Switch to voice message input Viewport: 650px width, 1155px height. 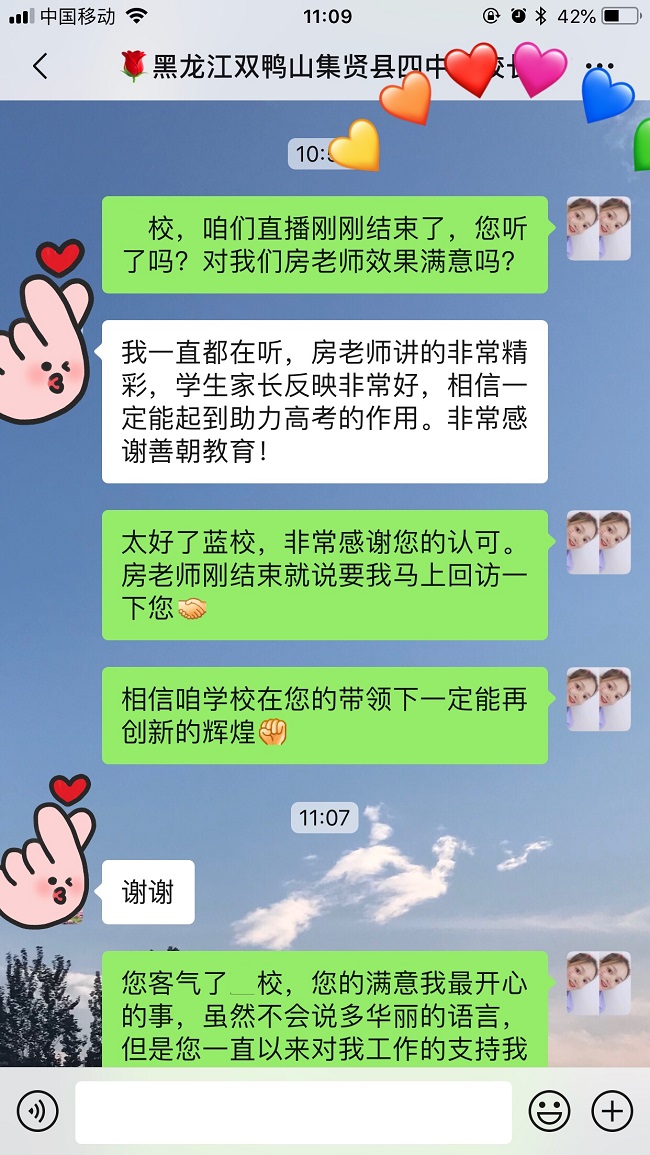coord(37,1111)
